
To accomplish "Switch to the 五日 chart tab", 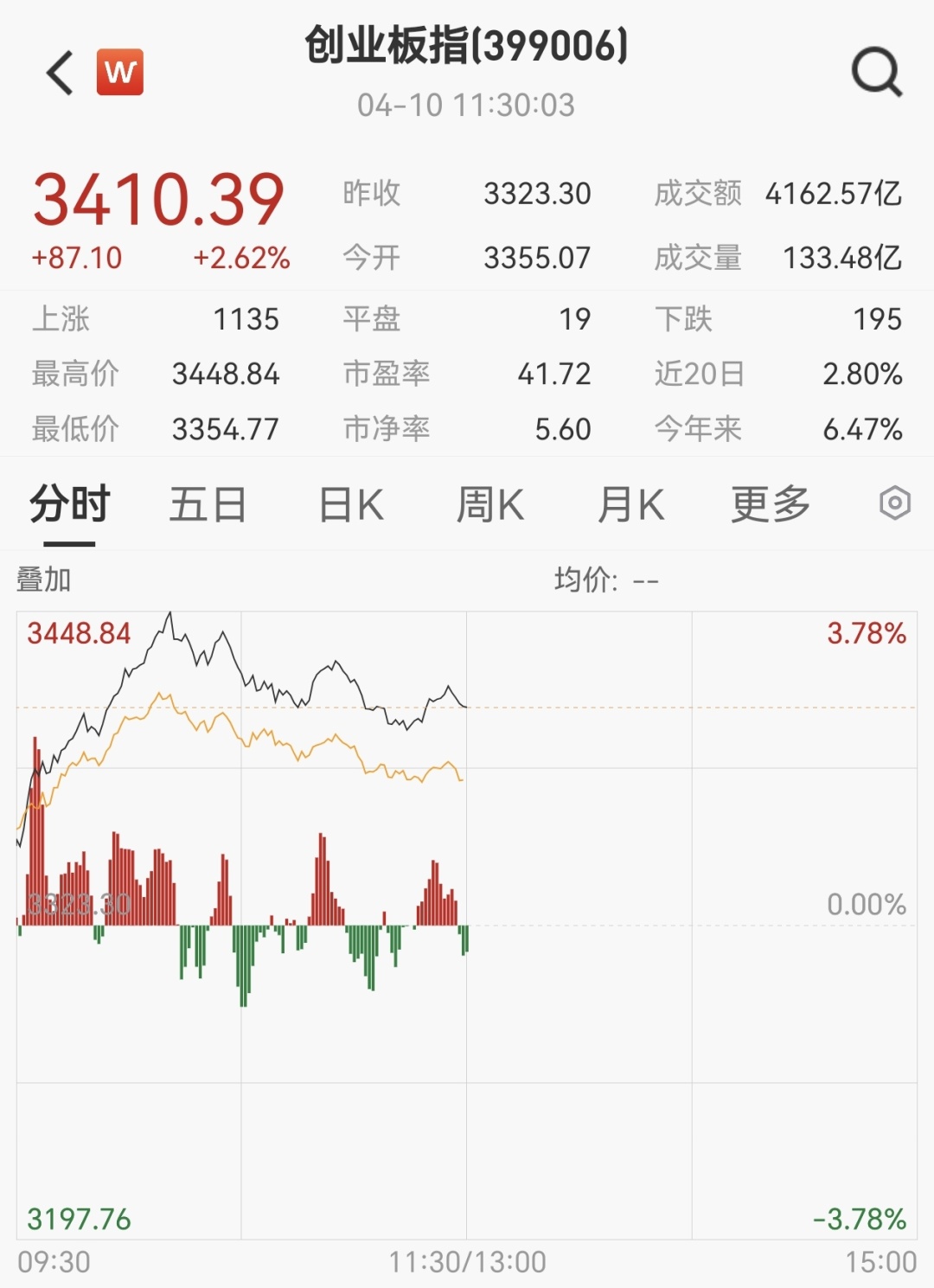I will [x=208, y=504].
